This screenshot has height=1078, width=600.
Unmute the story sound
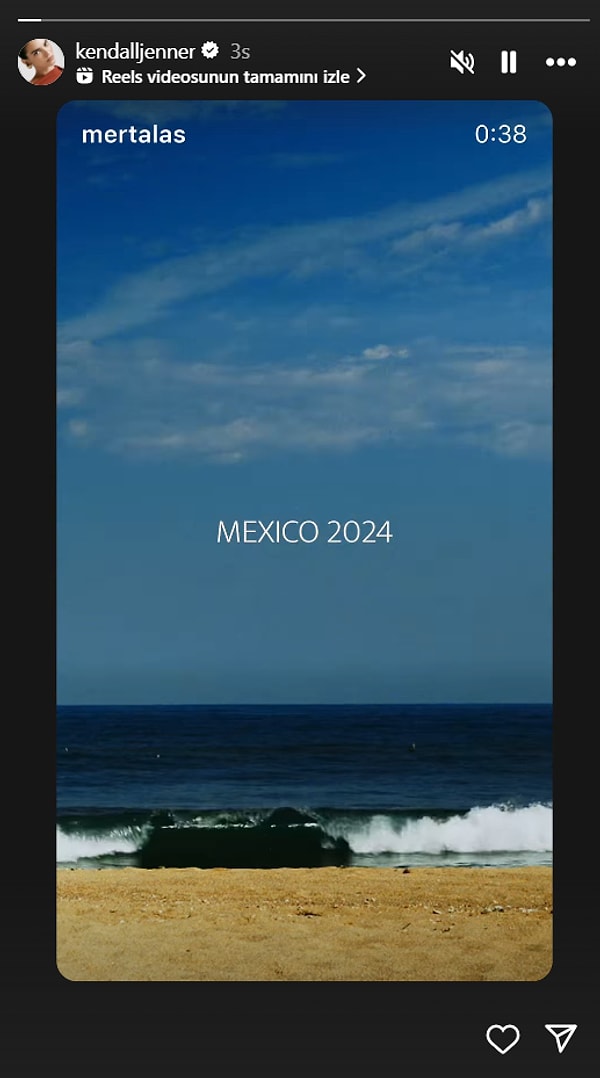462,63
